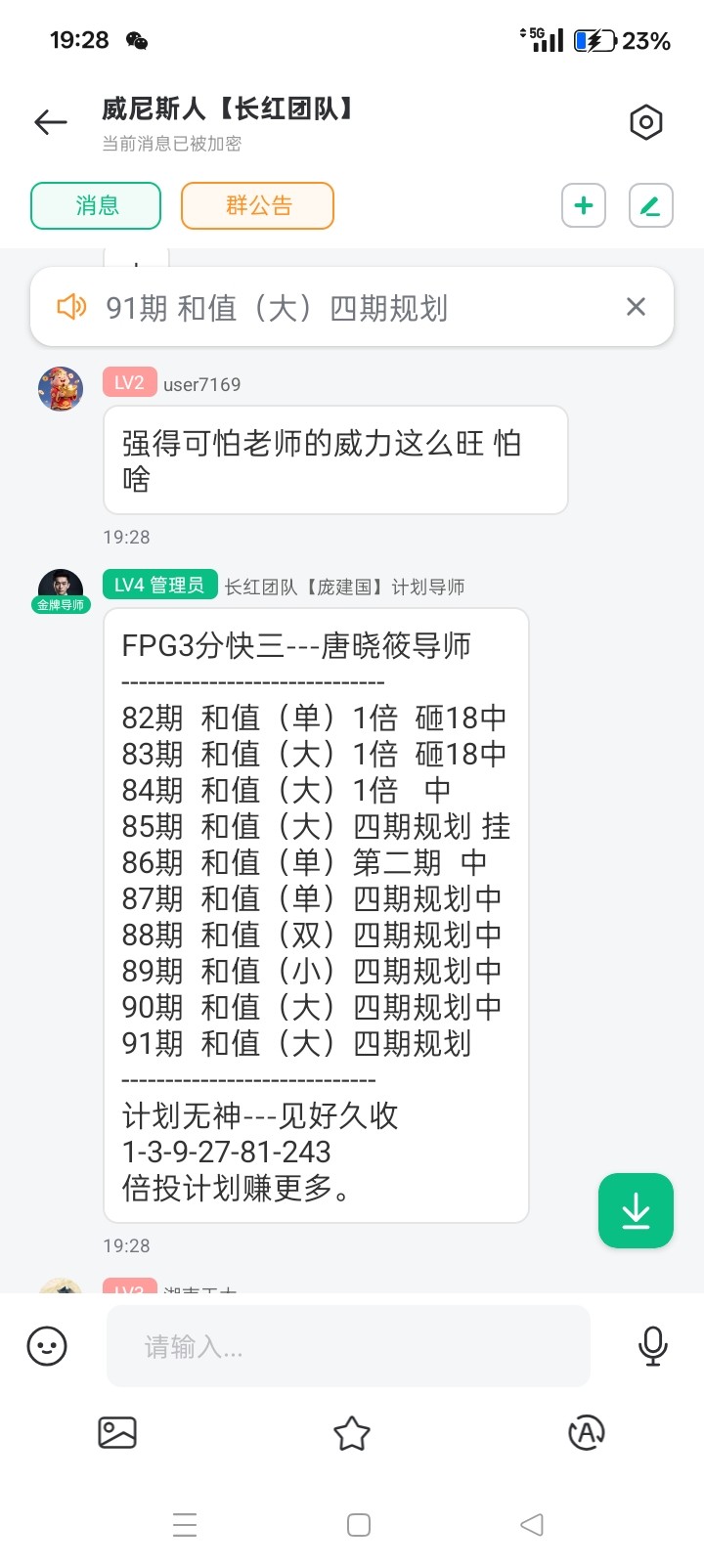
Task: Open the photo gallery icon below input
Action: click(117, 1433)
